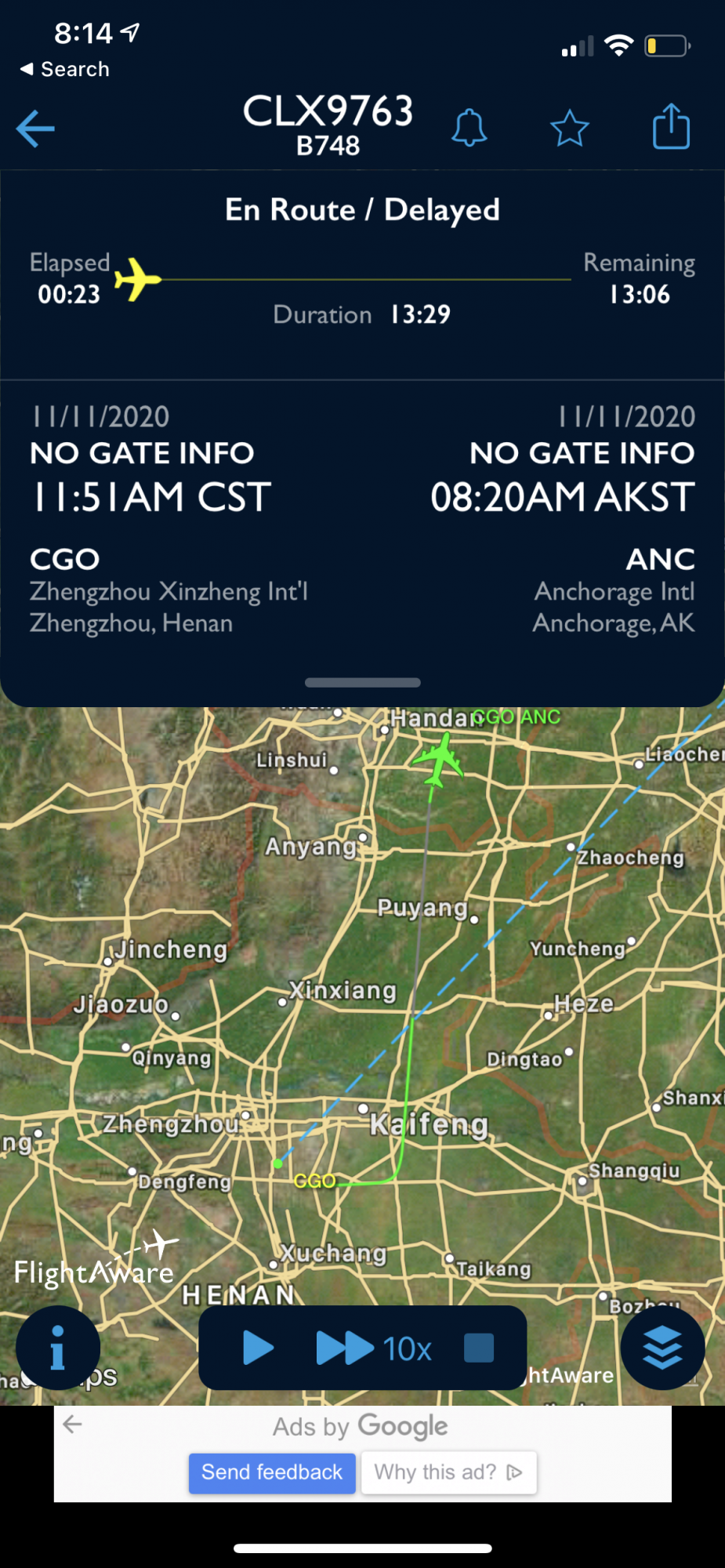Open the map layers selector
The width and height of the screenshot is (725, 1568).
[662, 1348]
